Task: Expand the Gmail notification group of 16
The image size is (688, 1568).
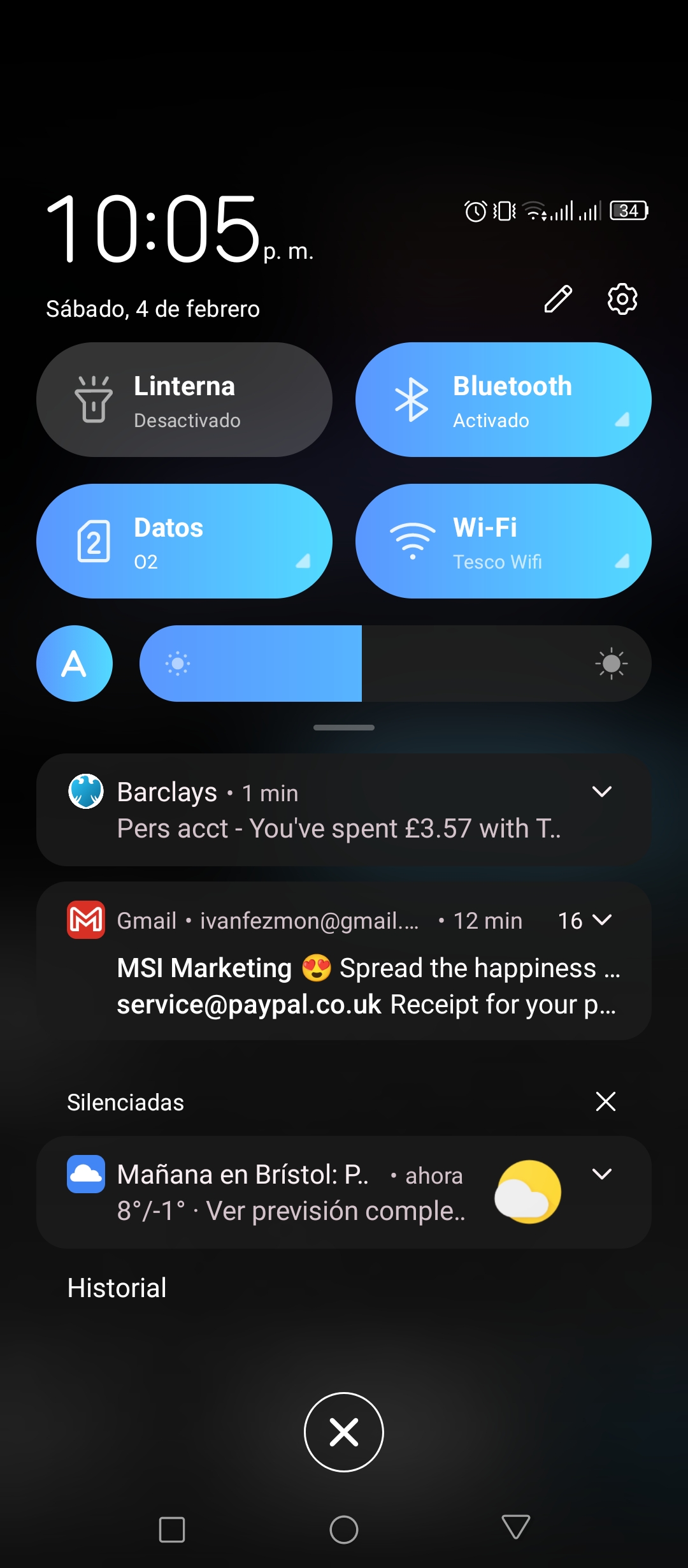Action: tap(585, 920)
